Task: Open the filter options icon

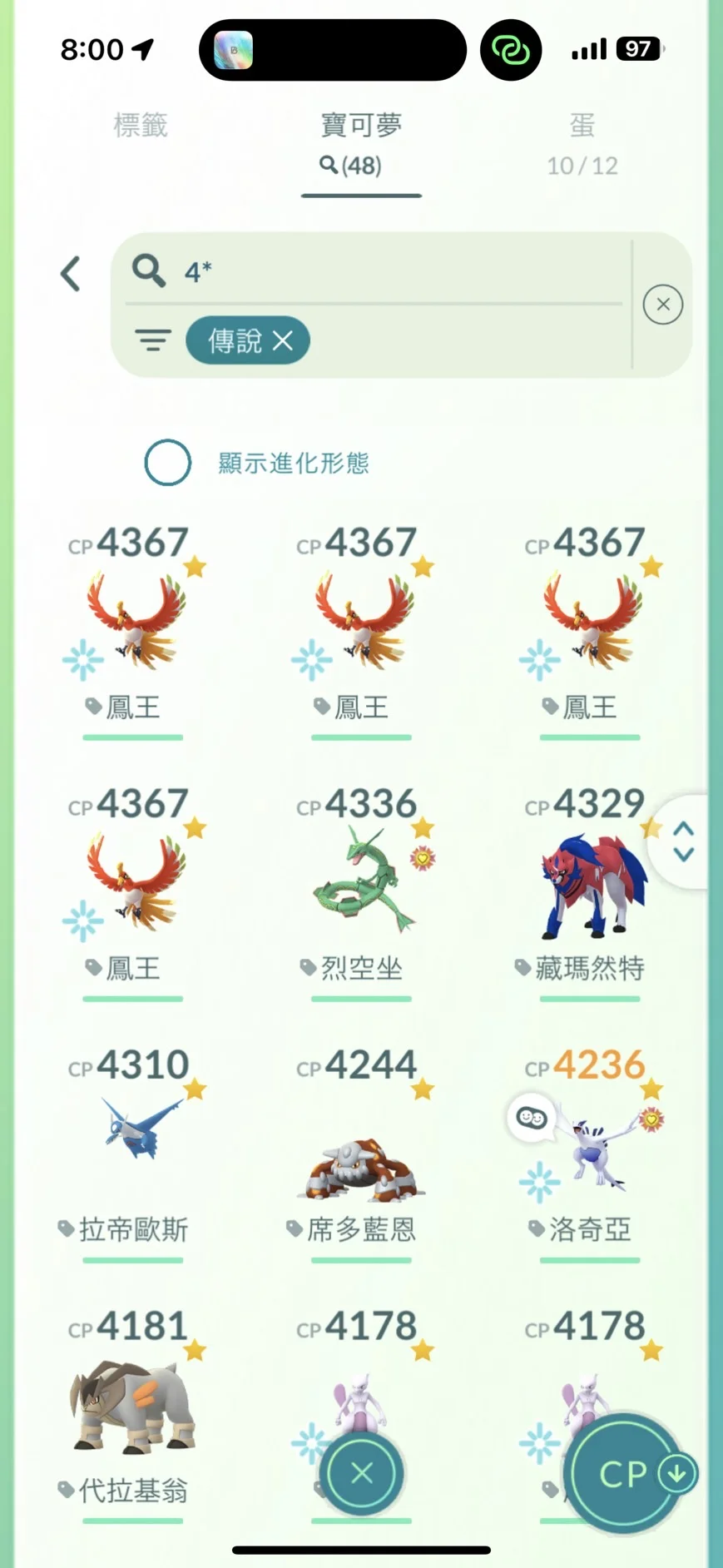Action: click(x=153, y=340)
